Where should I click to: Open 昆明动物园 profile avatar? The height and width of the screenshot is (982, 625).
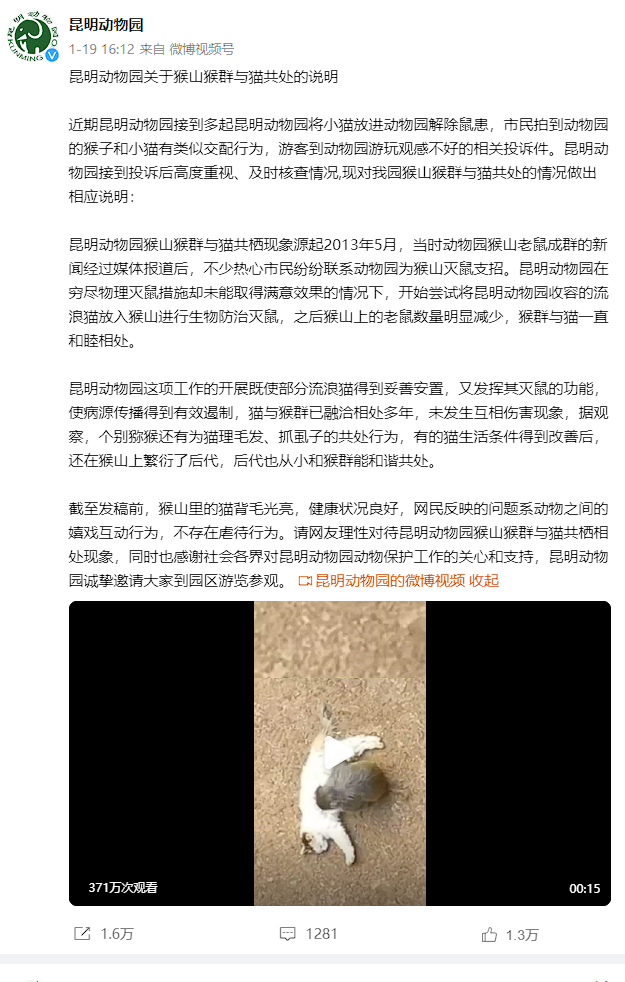34,35
